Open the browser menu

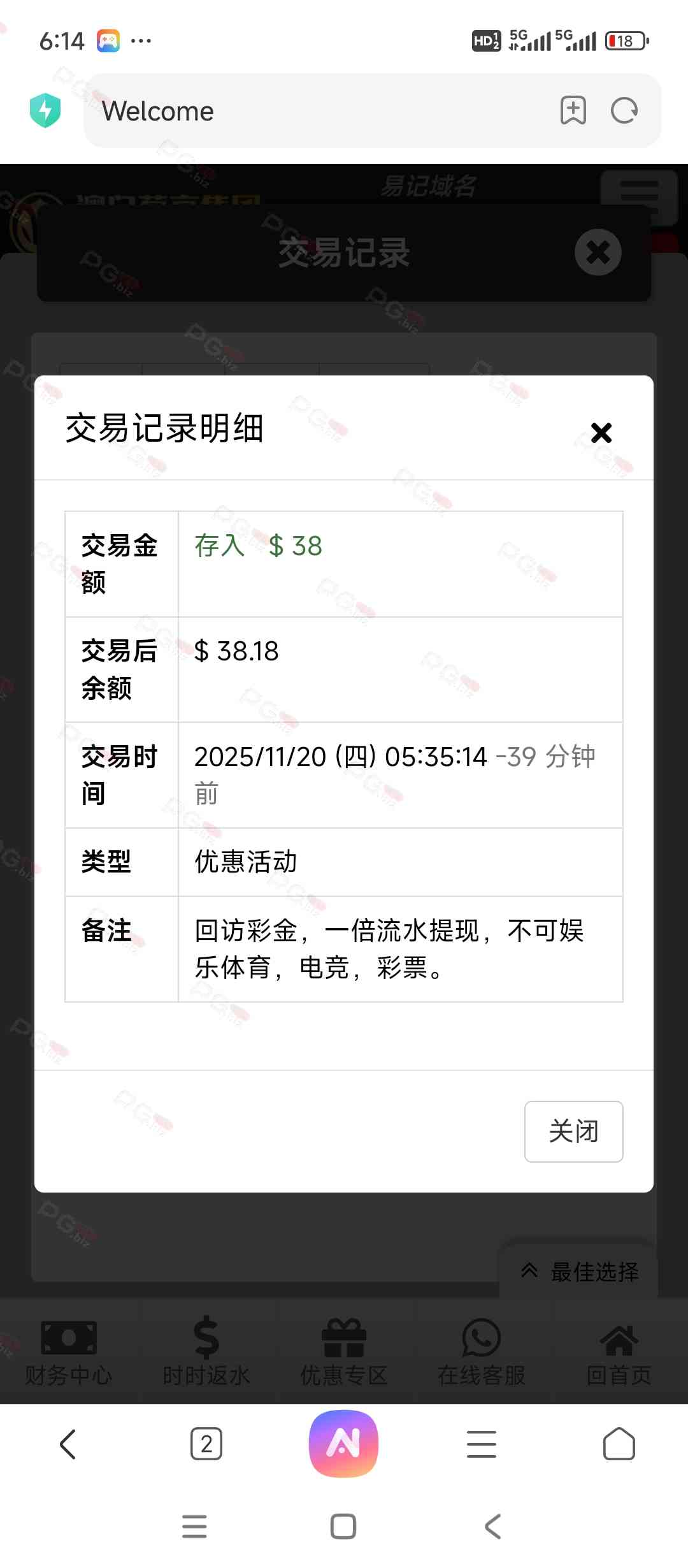481,1444
